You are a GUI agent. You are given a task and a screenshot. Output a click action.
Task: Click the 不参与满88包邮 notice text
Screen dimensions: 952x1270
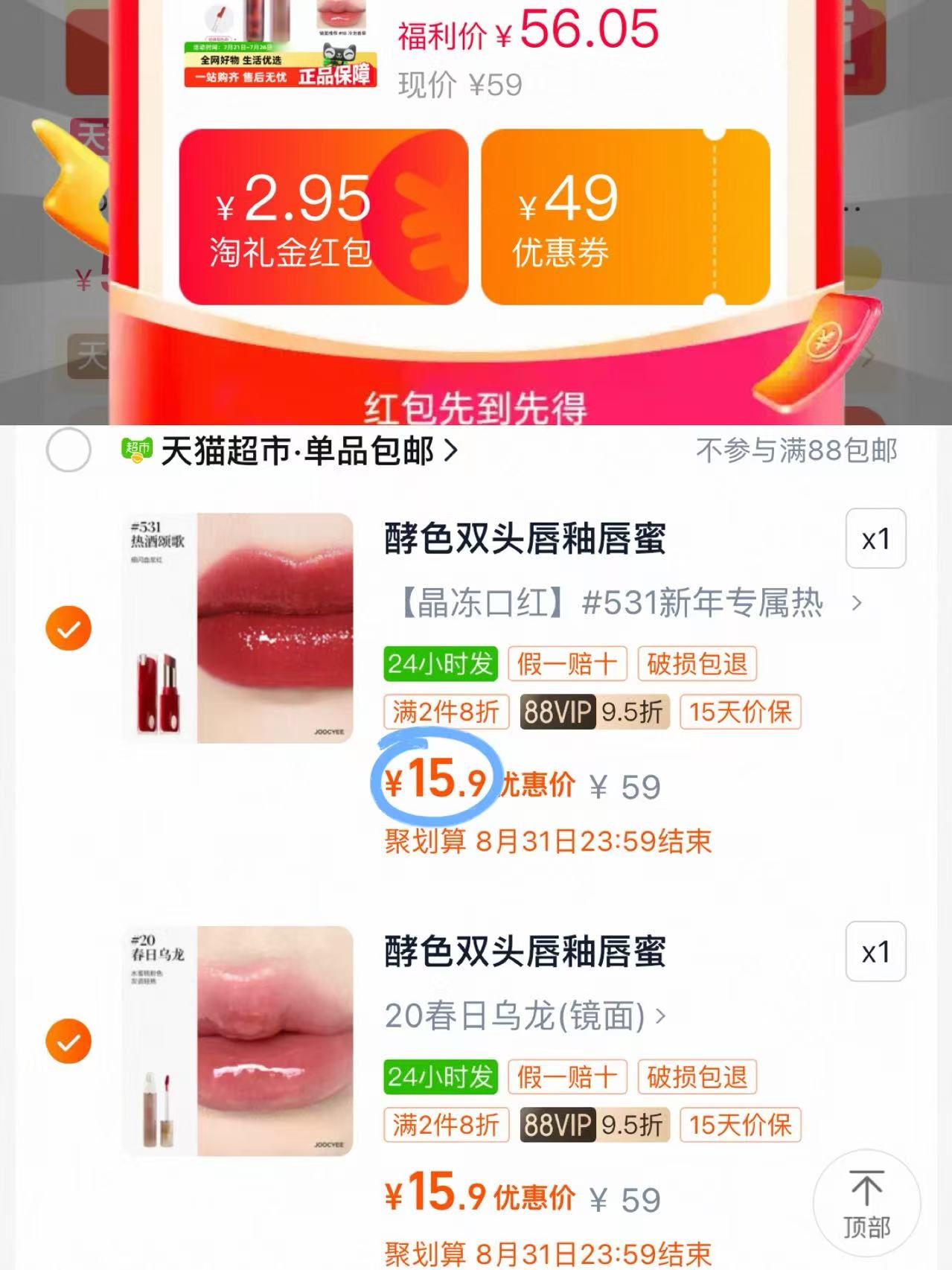[796, 448]
